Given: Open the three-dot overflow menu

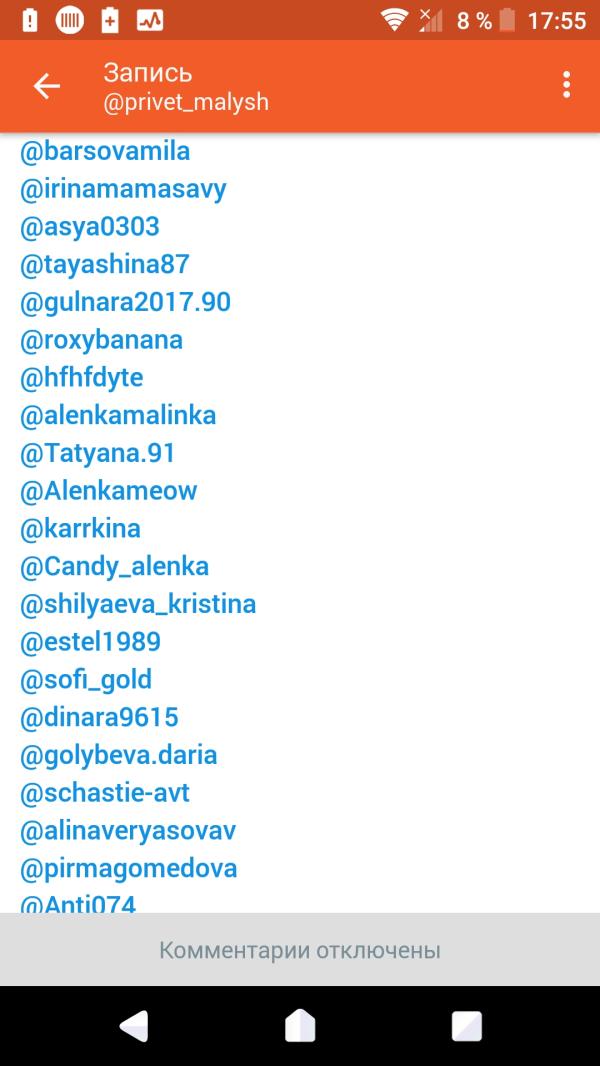Looking at the screenshot, I should click(x=566, y=85).
